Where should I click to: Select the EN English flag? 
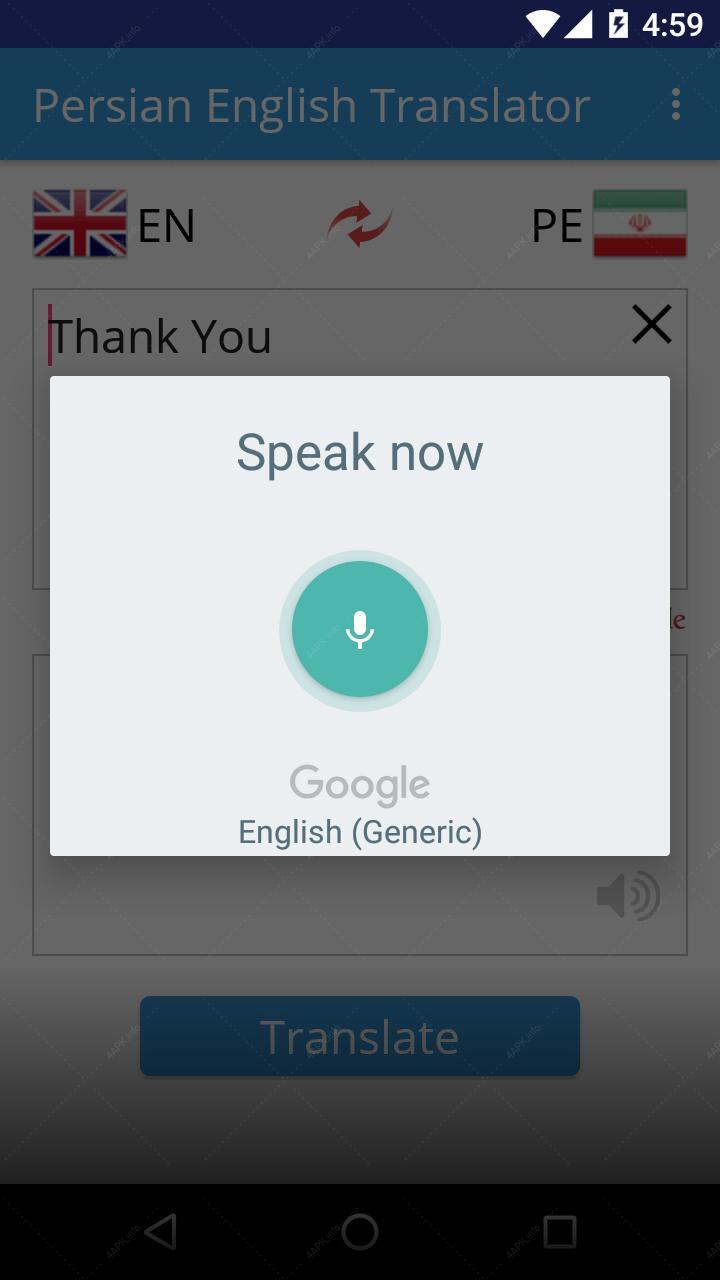(x=80, y=224)
